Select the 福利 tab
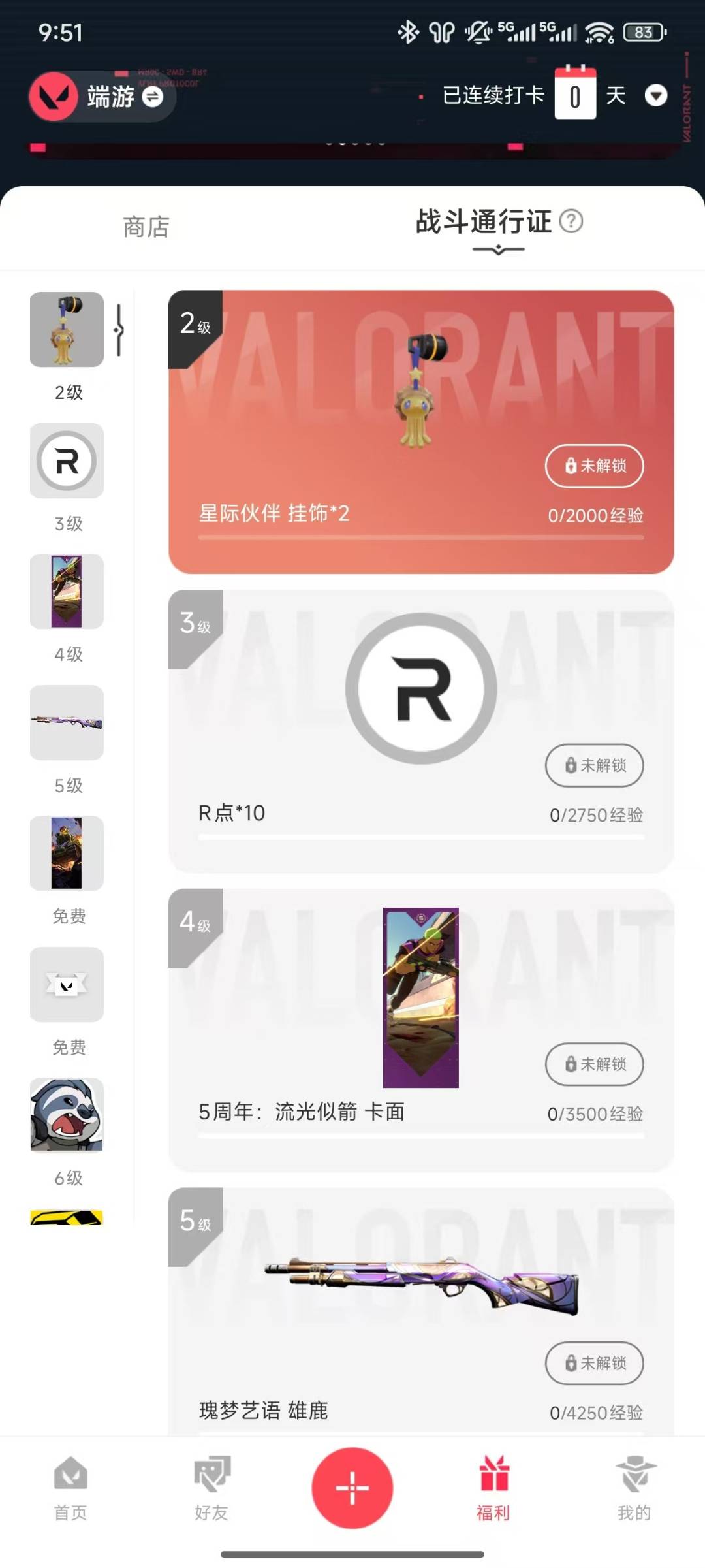This screenshot has height=1568, width=705. (x=493, y=1488)
